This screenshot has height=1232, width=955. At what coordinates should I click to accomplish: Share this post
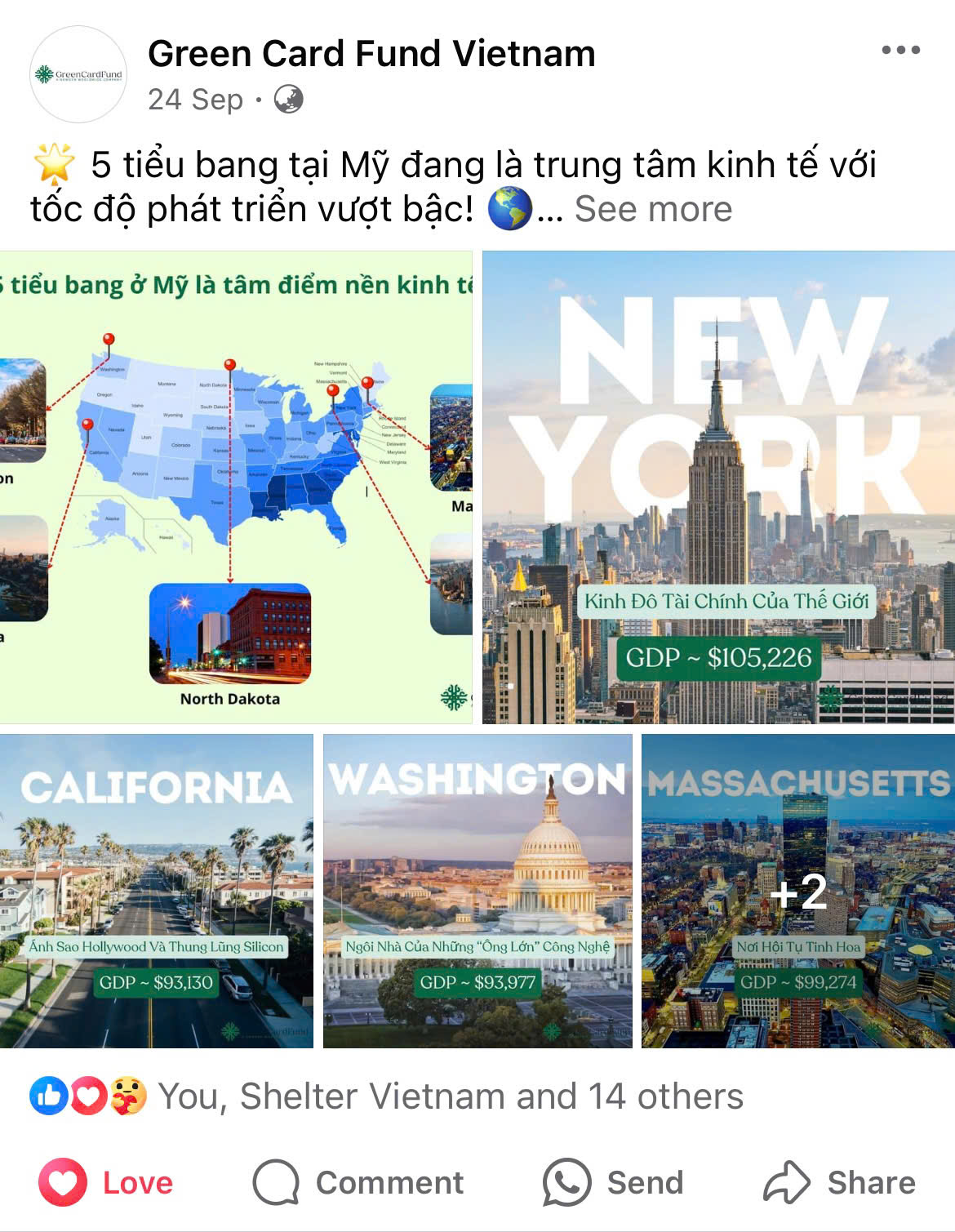(x=841, y=1182)
